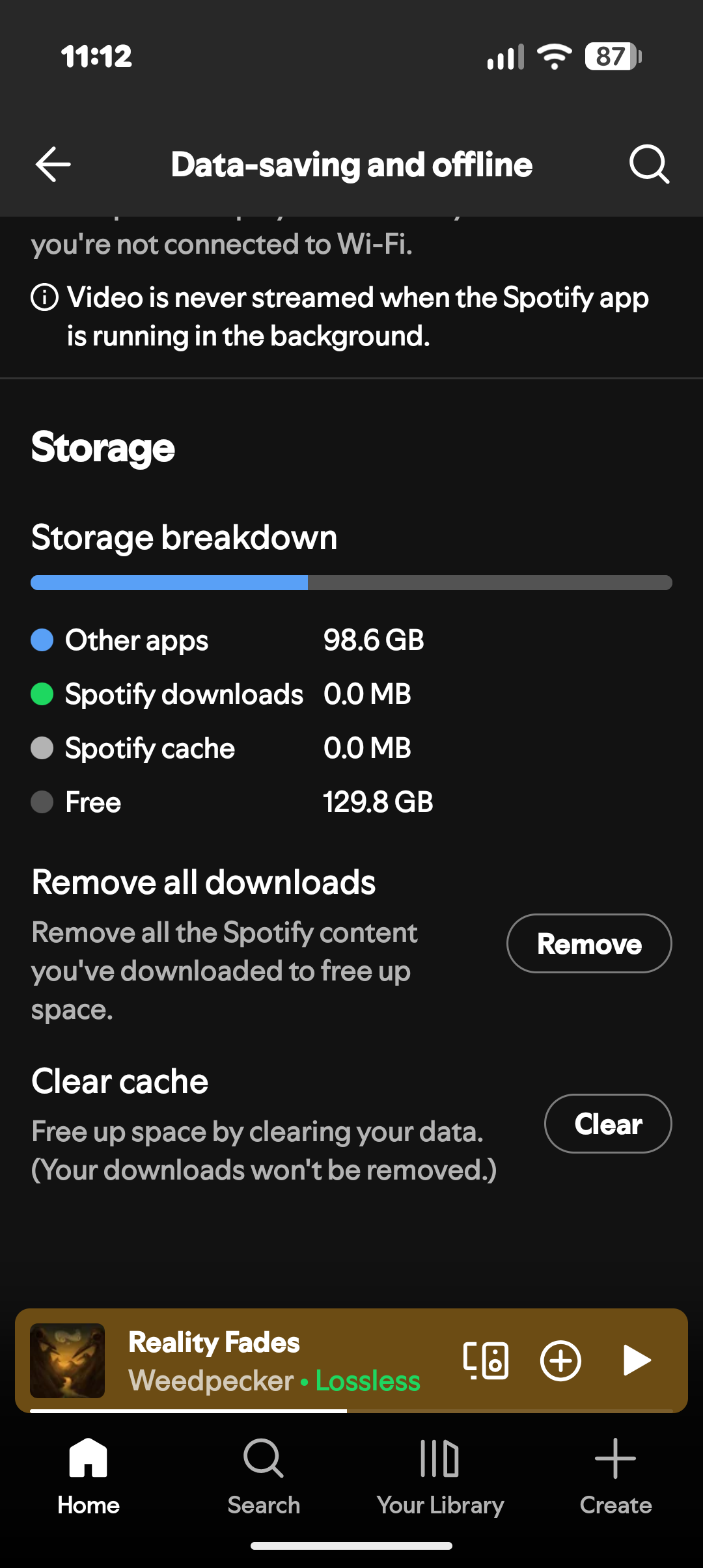Tap Remove to delete all downloads
Screen dimensions: 703x1568
(x=589, y=943)
